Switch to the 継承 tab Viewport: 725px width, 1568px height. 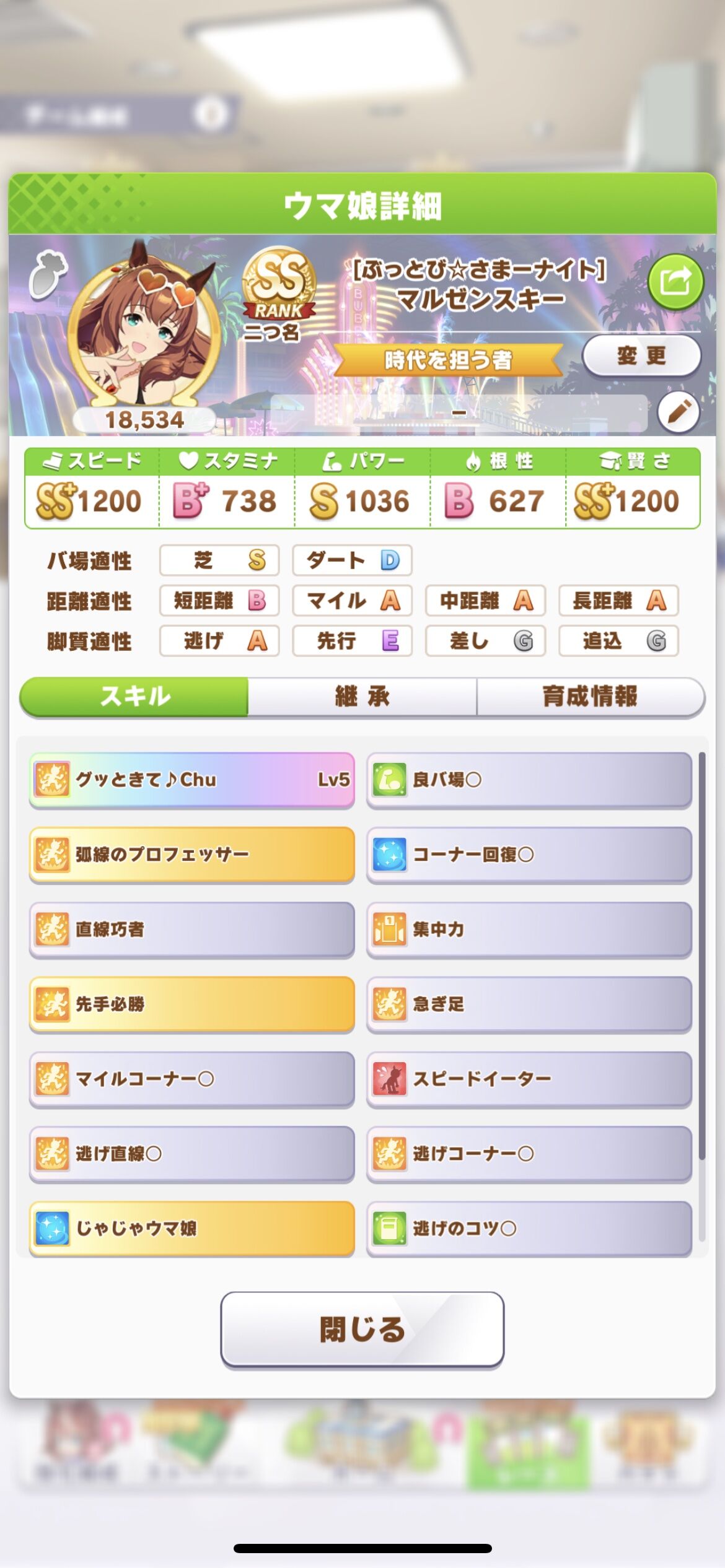tap(362, 697)
